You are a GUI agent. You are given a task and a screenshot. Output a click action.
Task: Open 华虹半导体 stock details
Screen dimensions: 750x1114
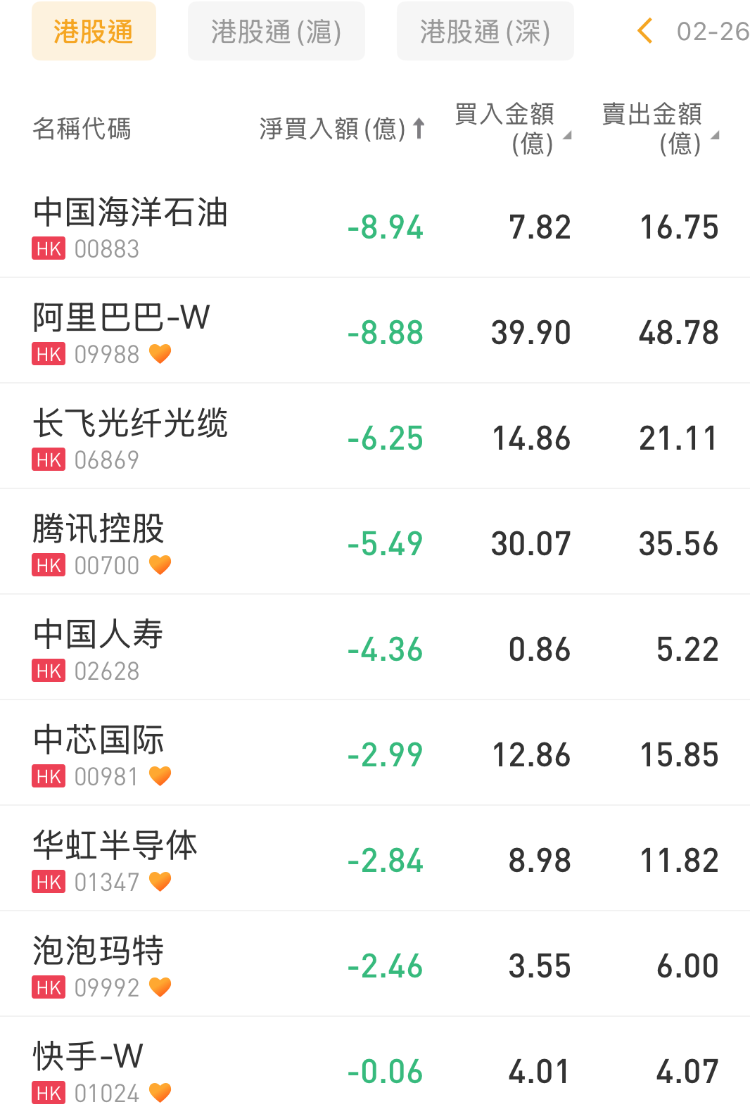click(114, 860)
